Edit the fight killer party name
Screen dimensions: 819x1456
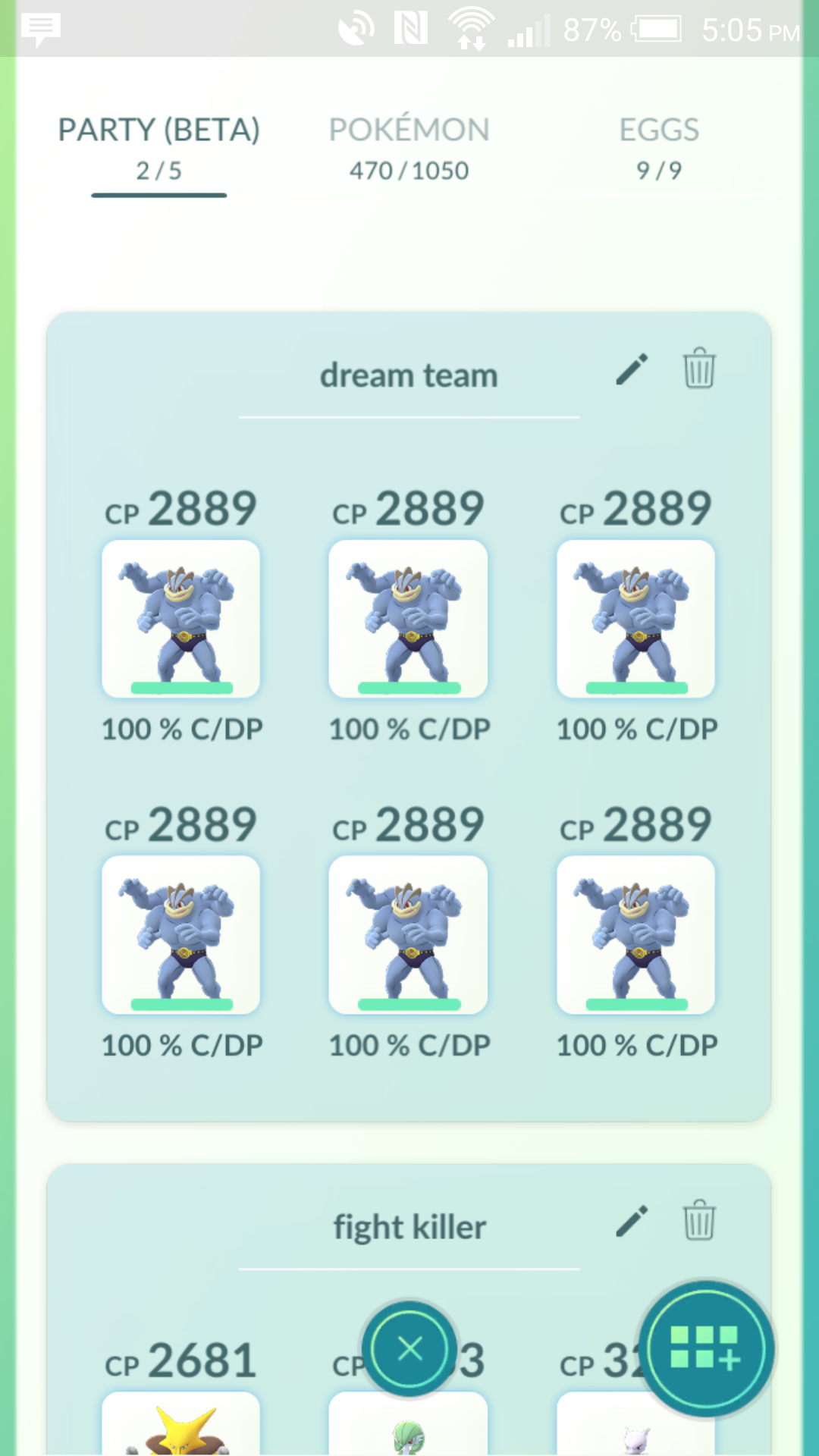click(632, 1221)
